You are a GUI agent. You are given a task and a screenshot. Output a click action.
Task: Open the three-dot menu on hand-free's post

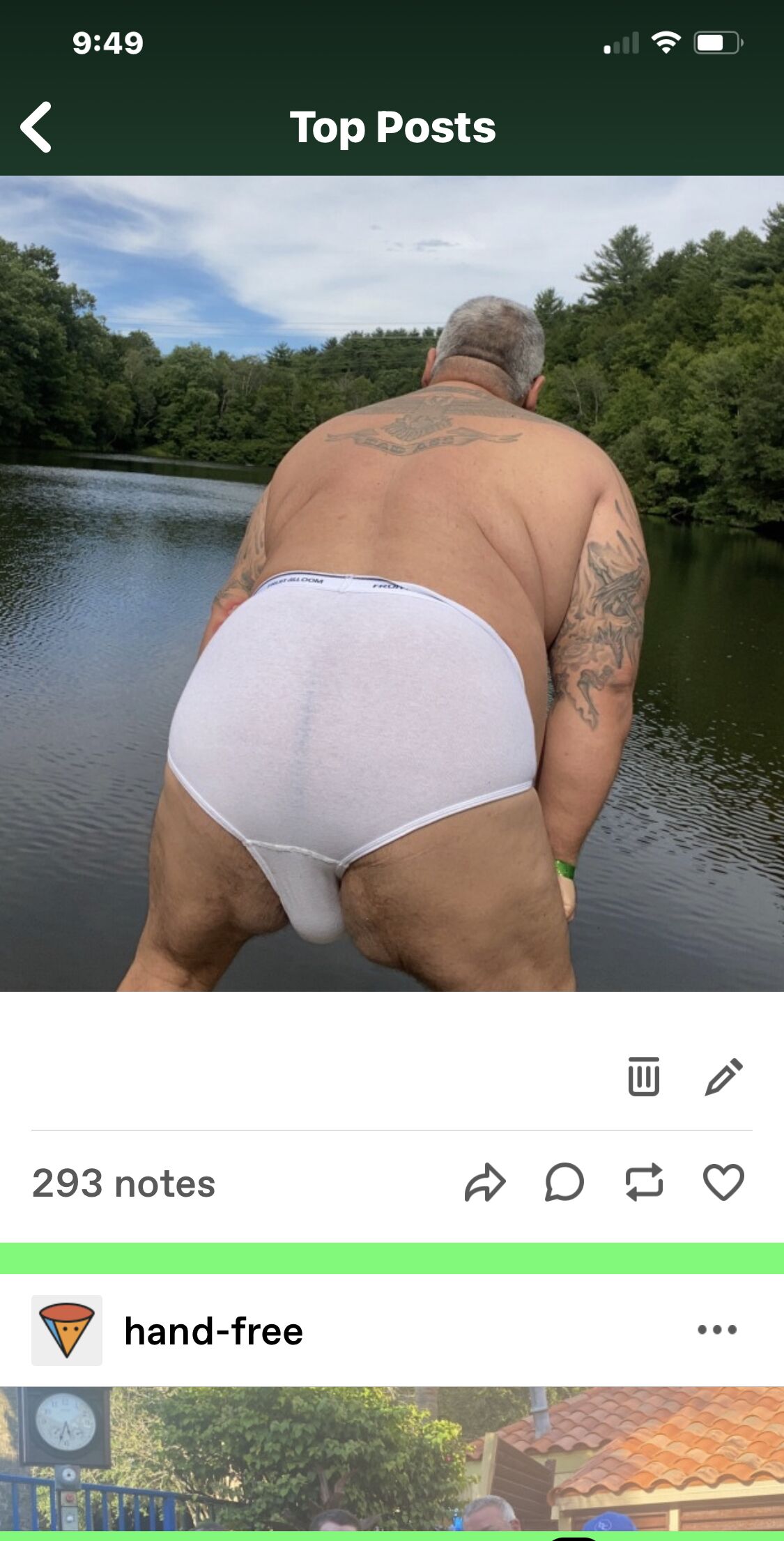717,1330
